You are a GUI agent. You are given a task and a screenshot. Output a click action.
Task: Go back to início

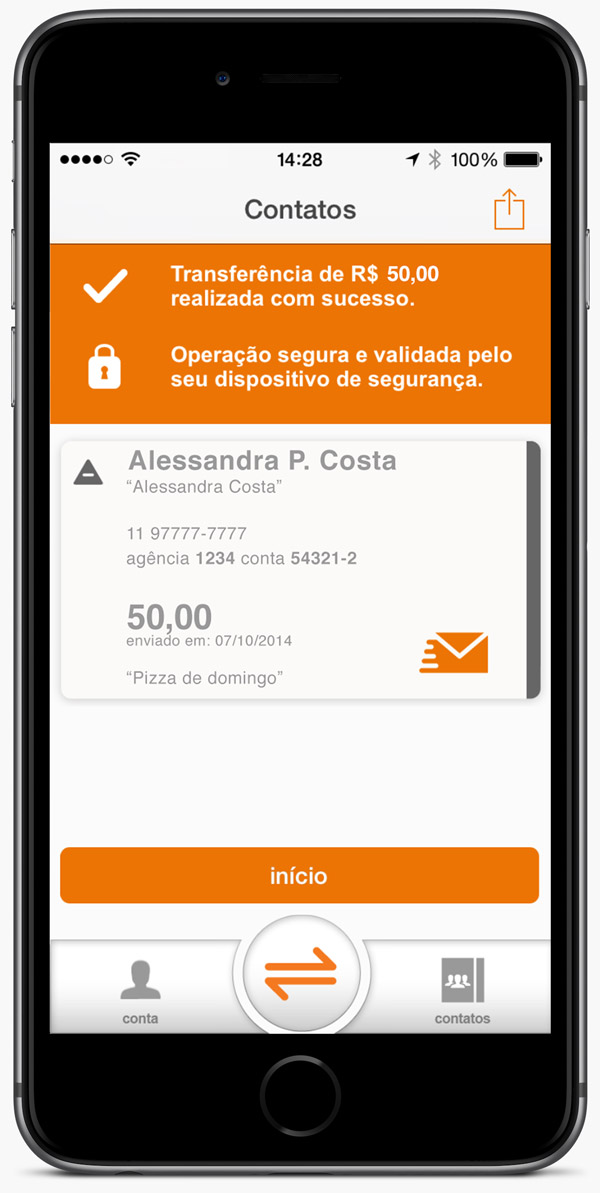click(x=300, y=875)
